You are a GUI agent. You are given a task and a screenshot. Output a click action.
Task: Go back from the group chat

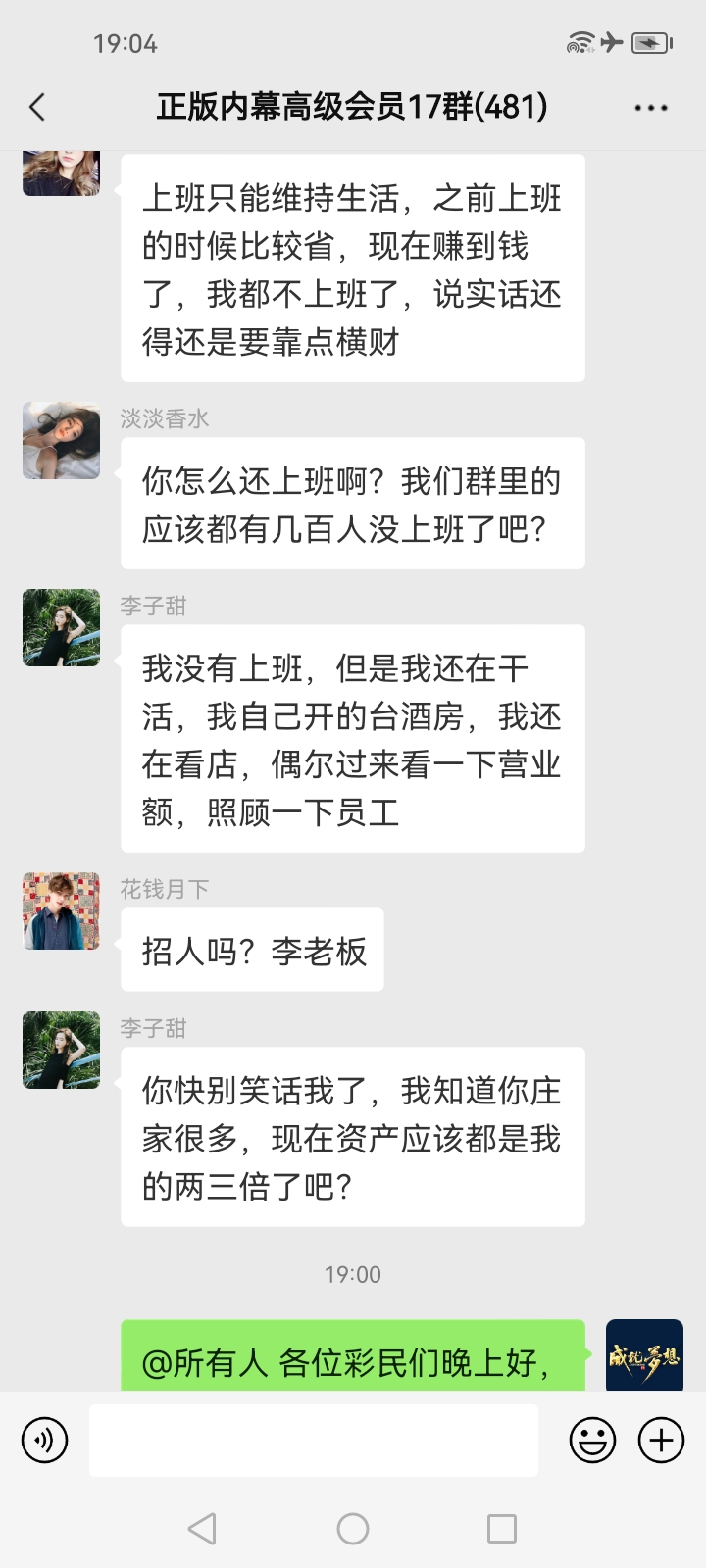coord(37,107)
